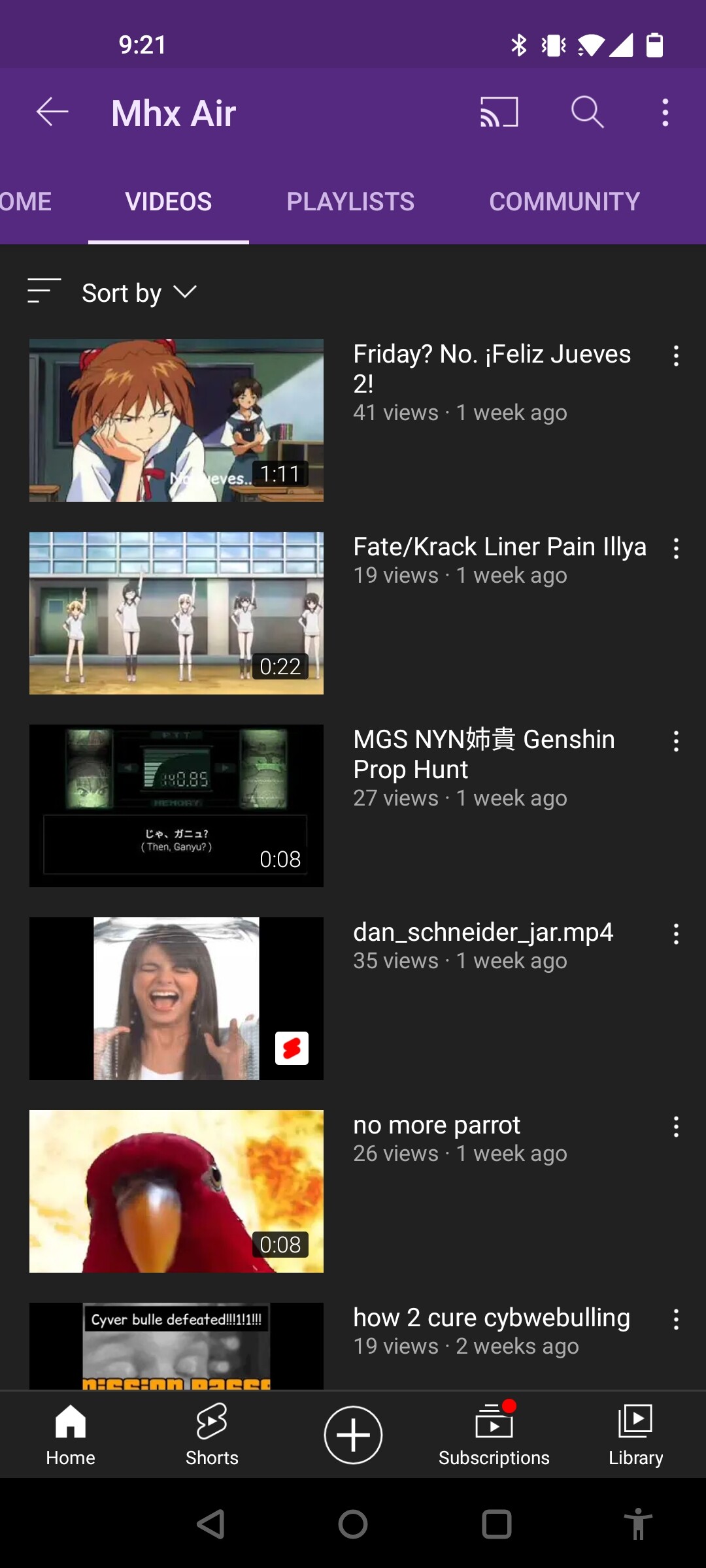Go to the Home tab in bottom navigation
The height and width of the screenshot is (1568, 706).
click(x=71, y=1435)
